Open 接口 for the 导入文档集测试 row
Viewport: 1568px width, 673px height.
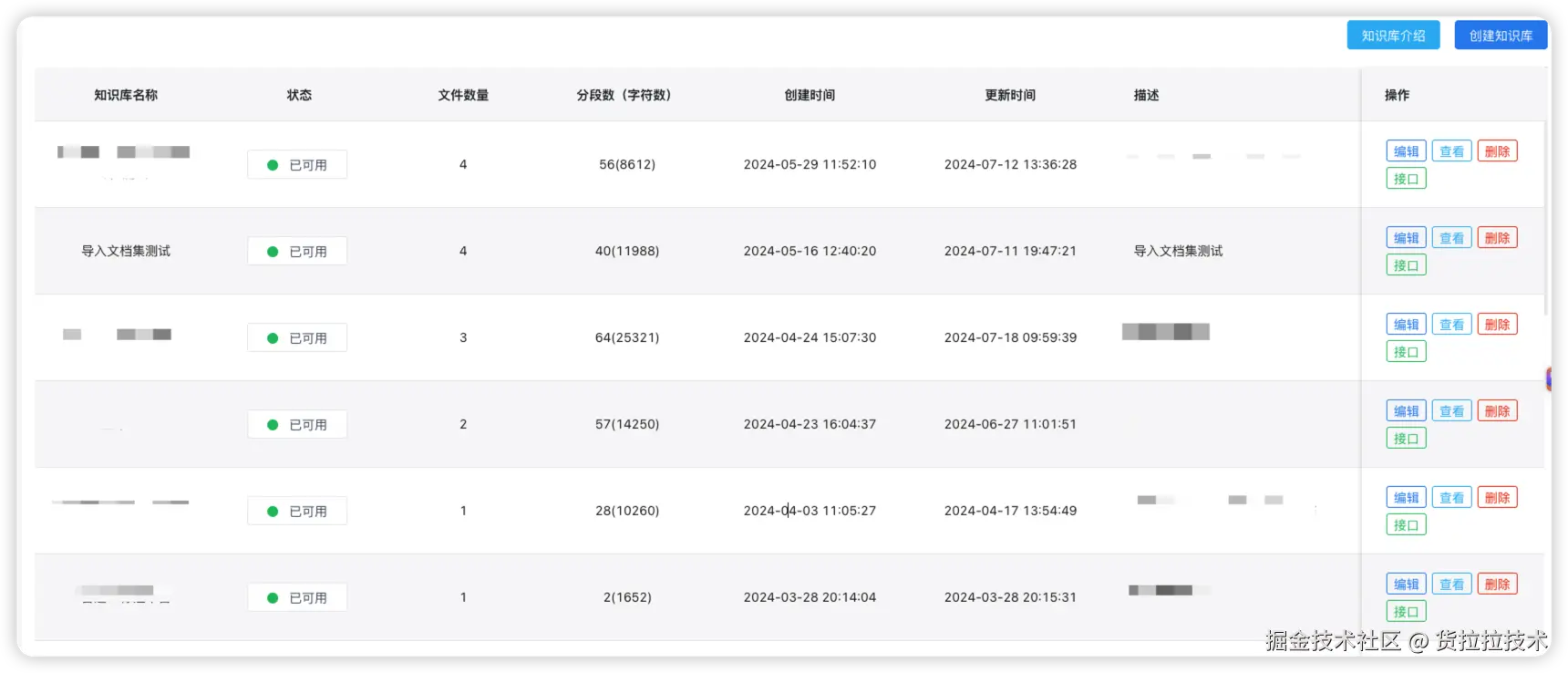tap(1406, 265)
